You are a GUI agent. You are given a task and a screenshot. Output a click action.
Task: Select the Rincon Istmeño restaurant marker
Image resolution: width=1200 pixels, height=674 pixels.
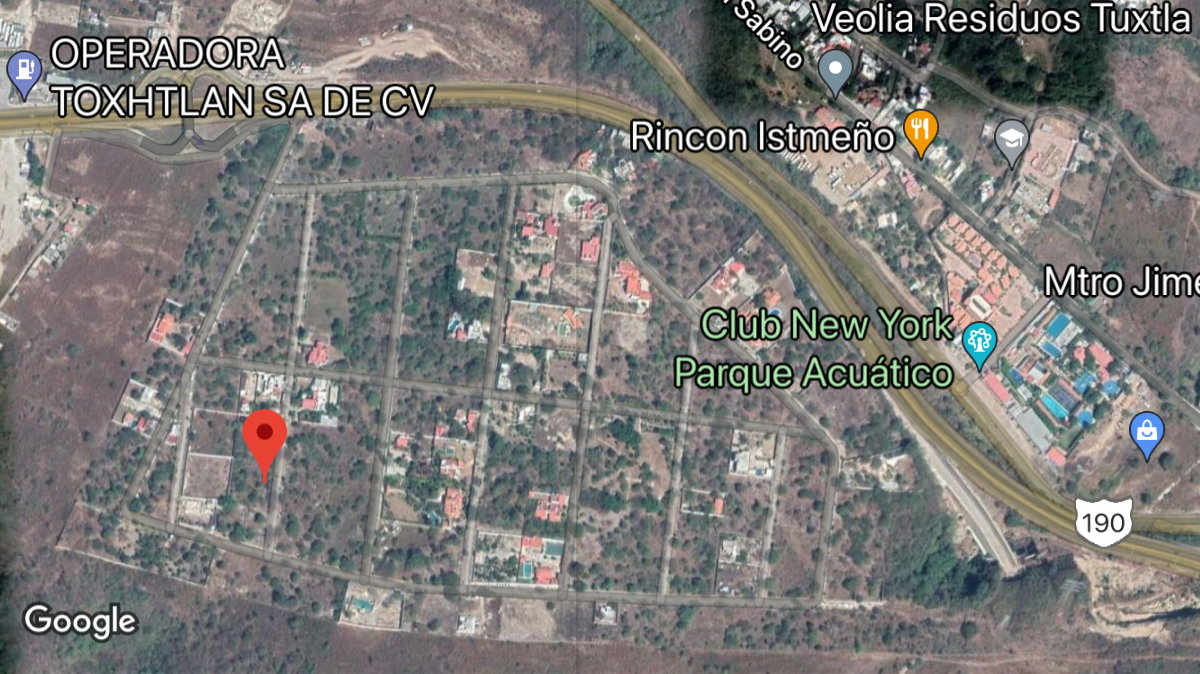920,131
